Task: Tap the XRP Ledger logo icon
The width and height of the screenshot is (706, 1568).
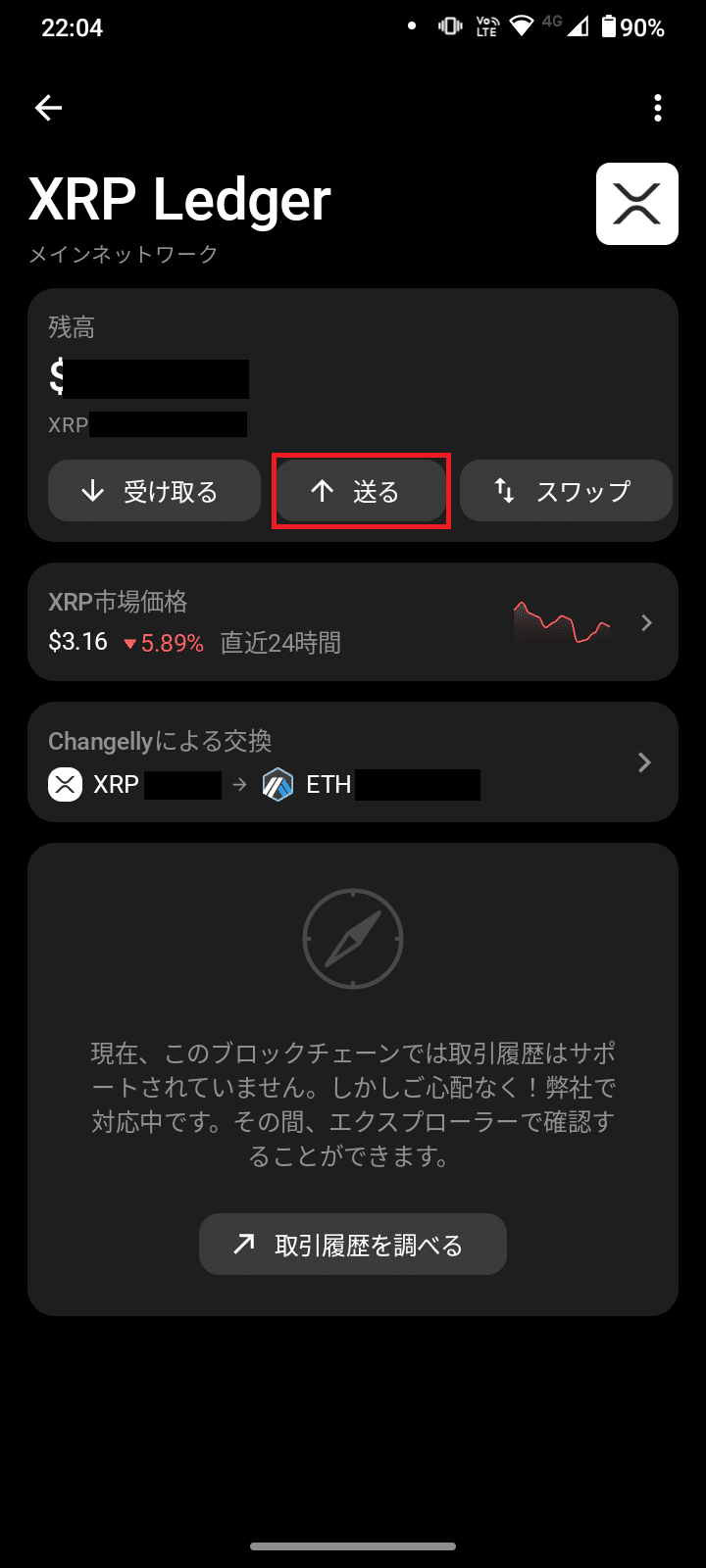Action: coord(636,204)
